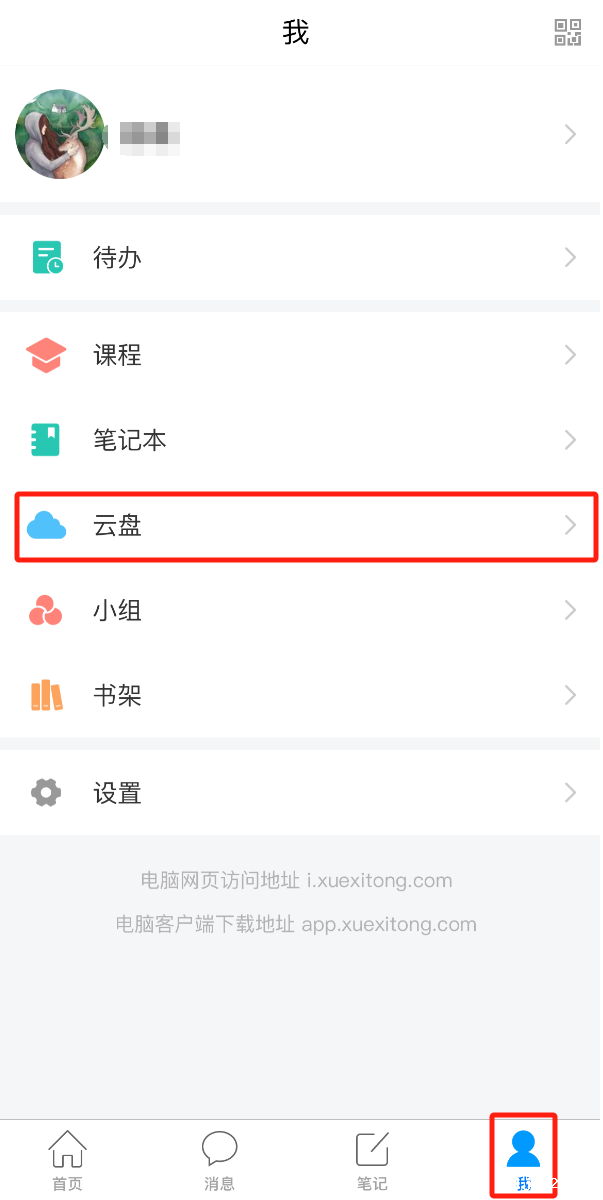
Task: Open 书架 bookshelf
Action: click(301, 695)
